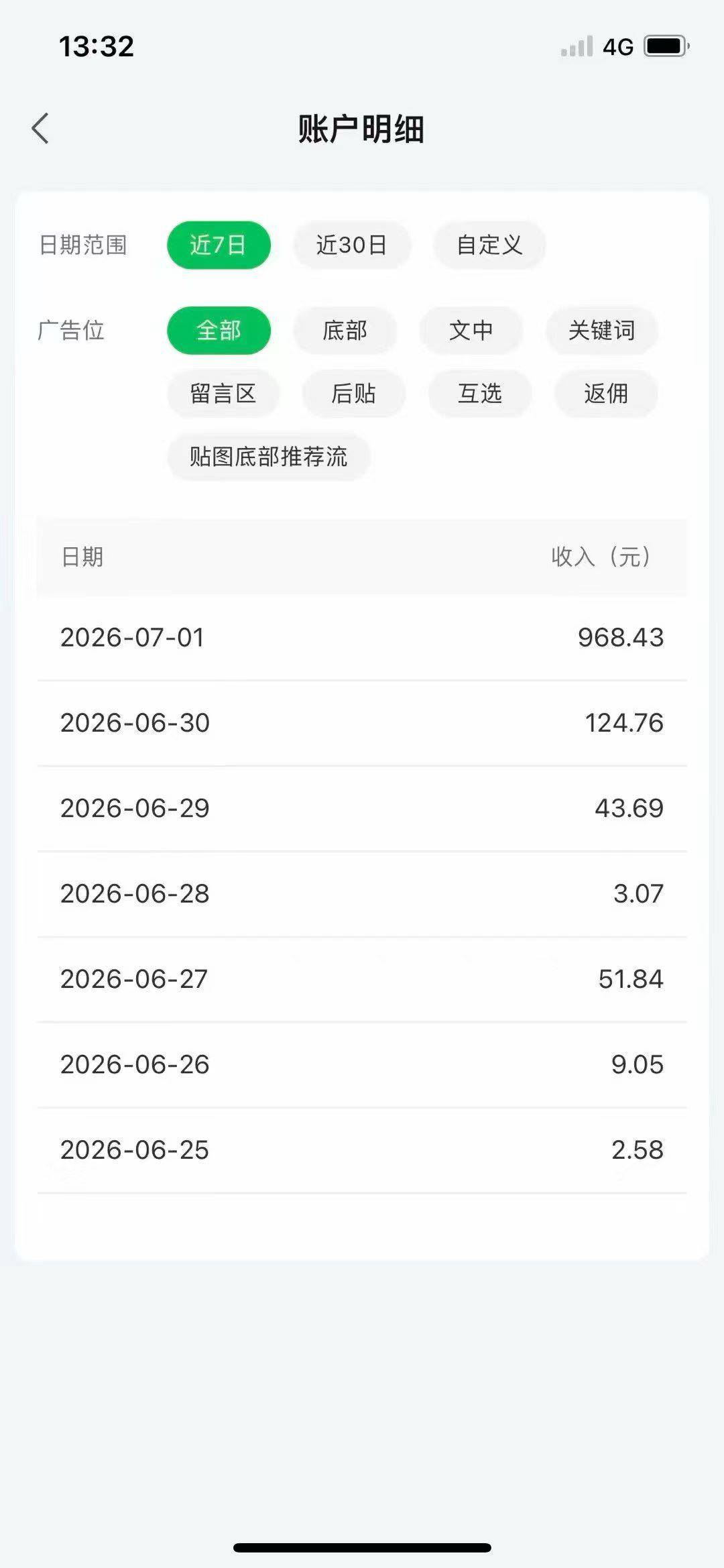Select the 近7日 date range chip
The height and width of the screenshot is (1568, 724).
pyautogui.click(x=219, y=245)
